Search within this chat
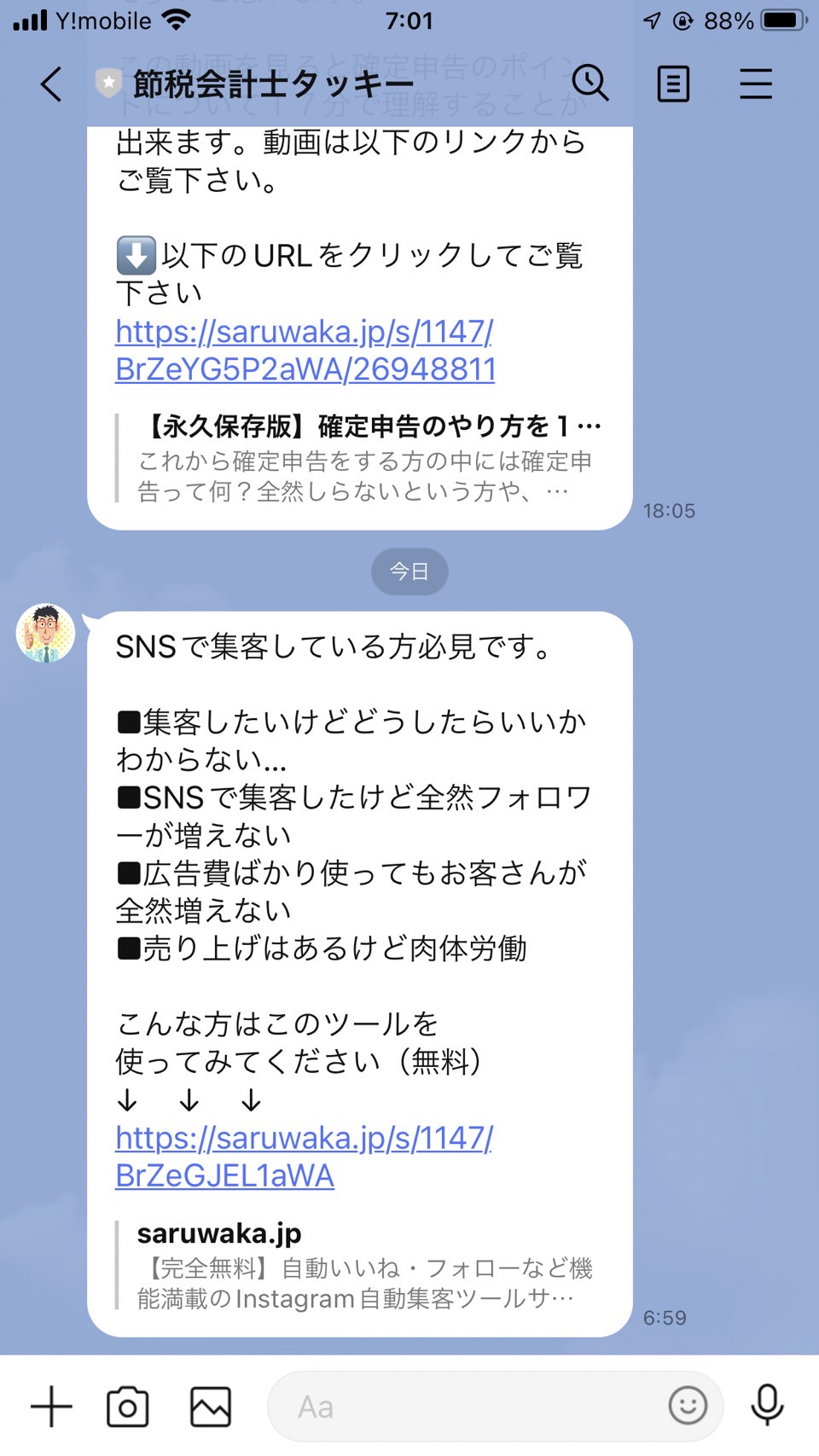Viewport: 819px width, 1456px height. [x=590, y=83]
